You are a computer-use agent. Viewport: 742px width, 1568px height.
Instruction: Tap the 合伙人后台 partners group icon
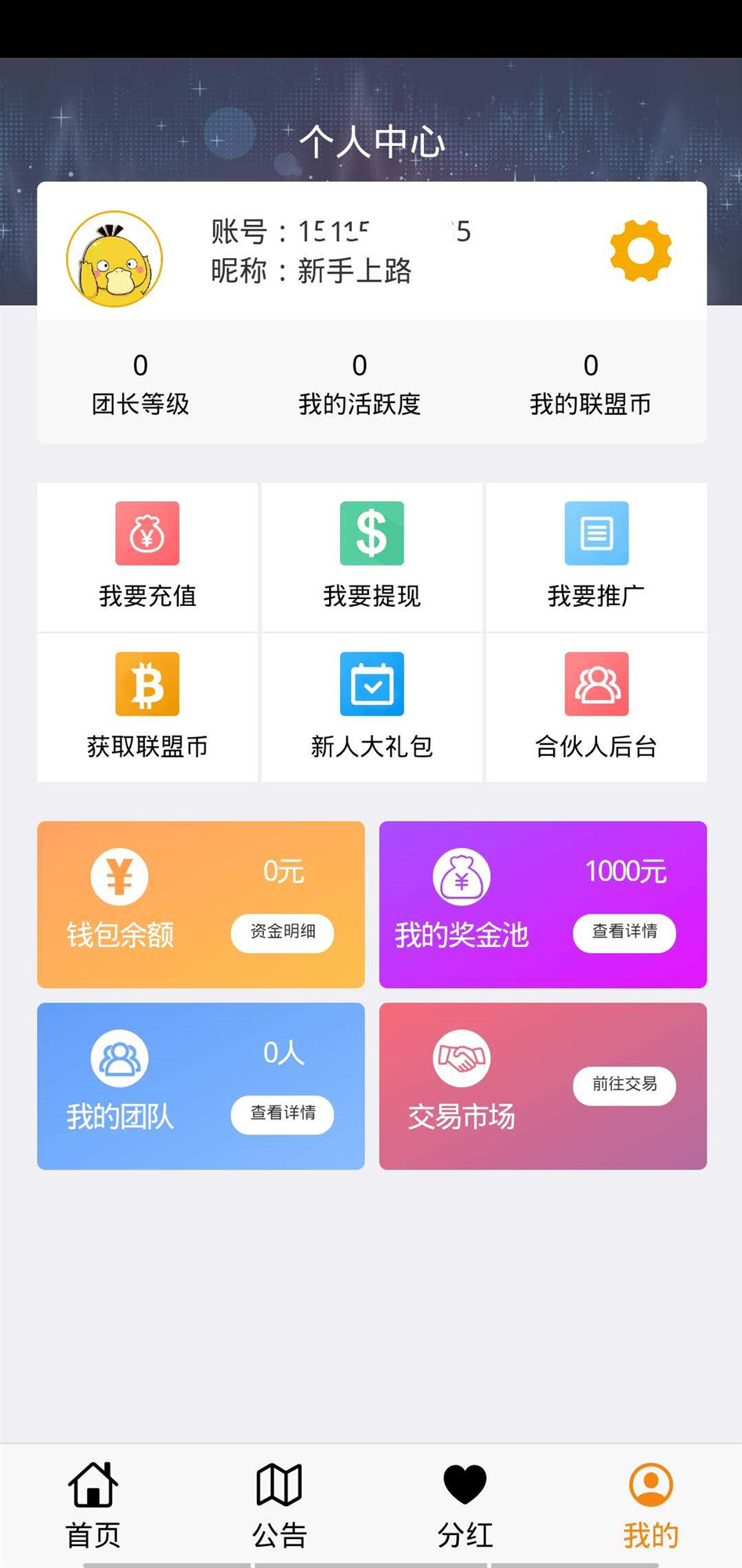596,684
